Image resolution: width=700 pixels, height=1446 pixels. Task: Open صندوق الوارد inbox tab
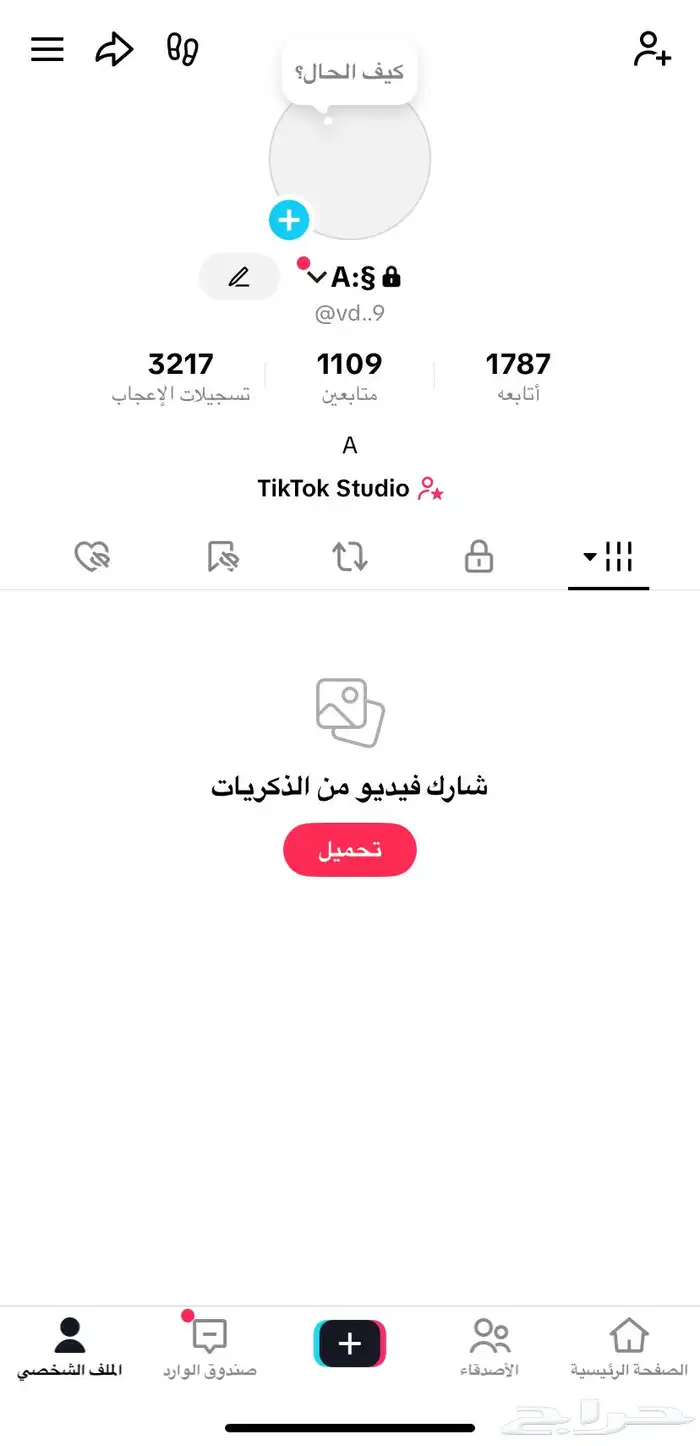(210, 1347)
